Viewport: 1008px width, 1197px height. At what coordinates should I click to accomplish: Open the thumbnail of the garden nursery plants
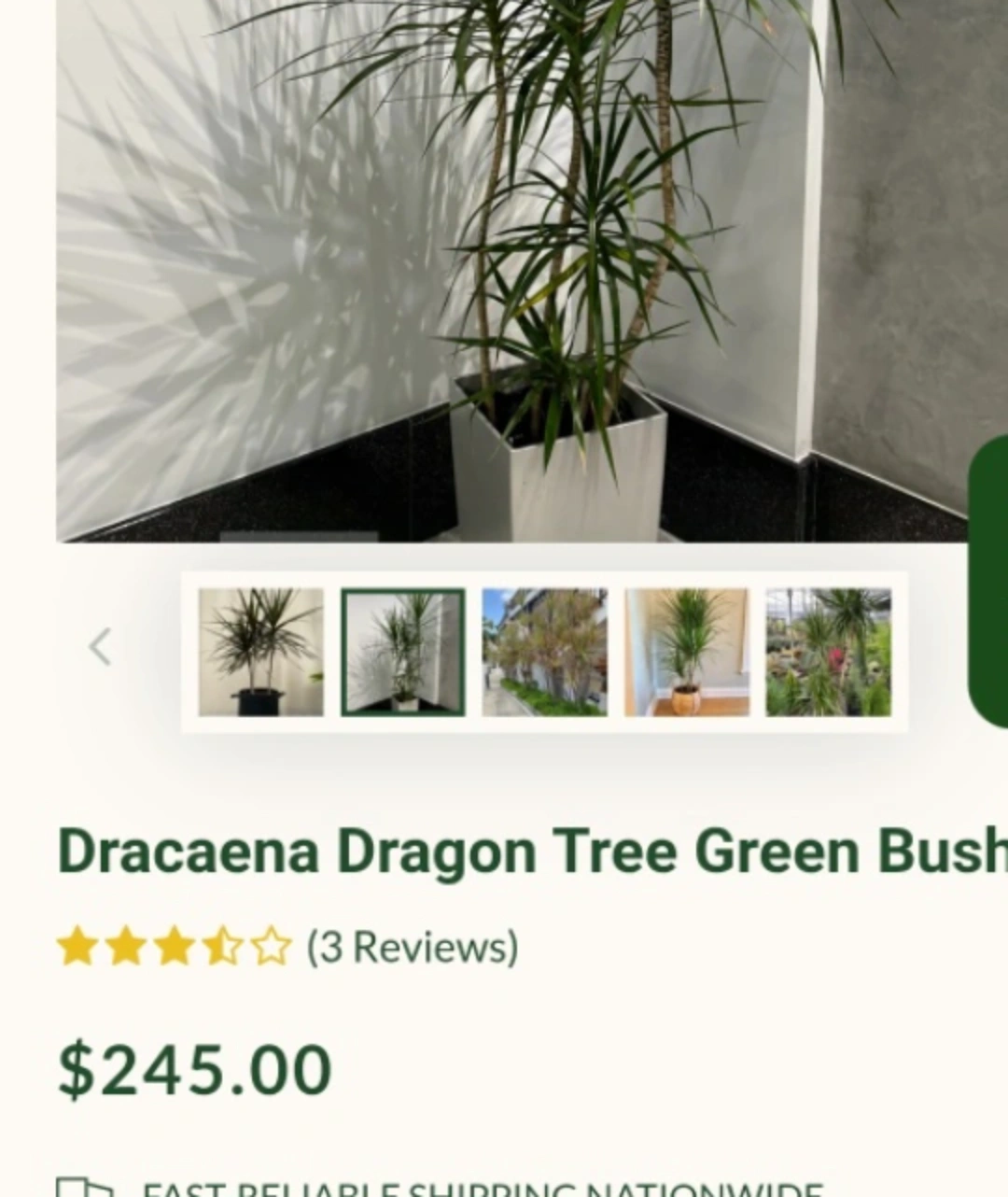point(829,652)
